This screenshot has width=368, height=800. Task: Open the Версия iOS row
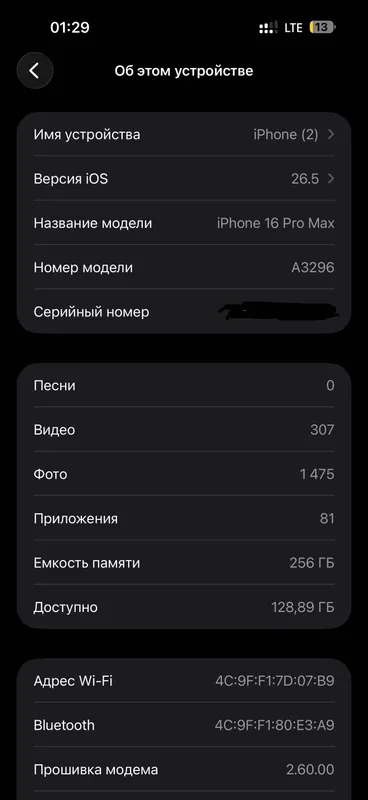pyautogui.click(x=184, y=179)
